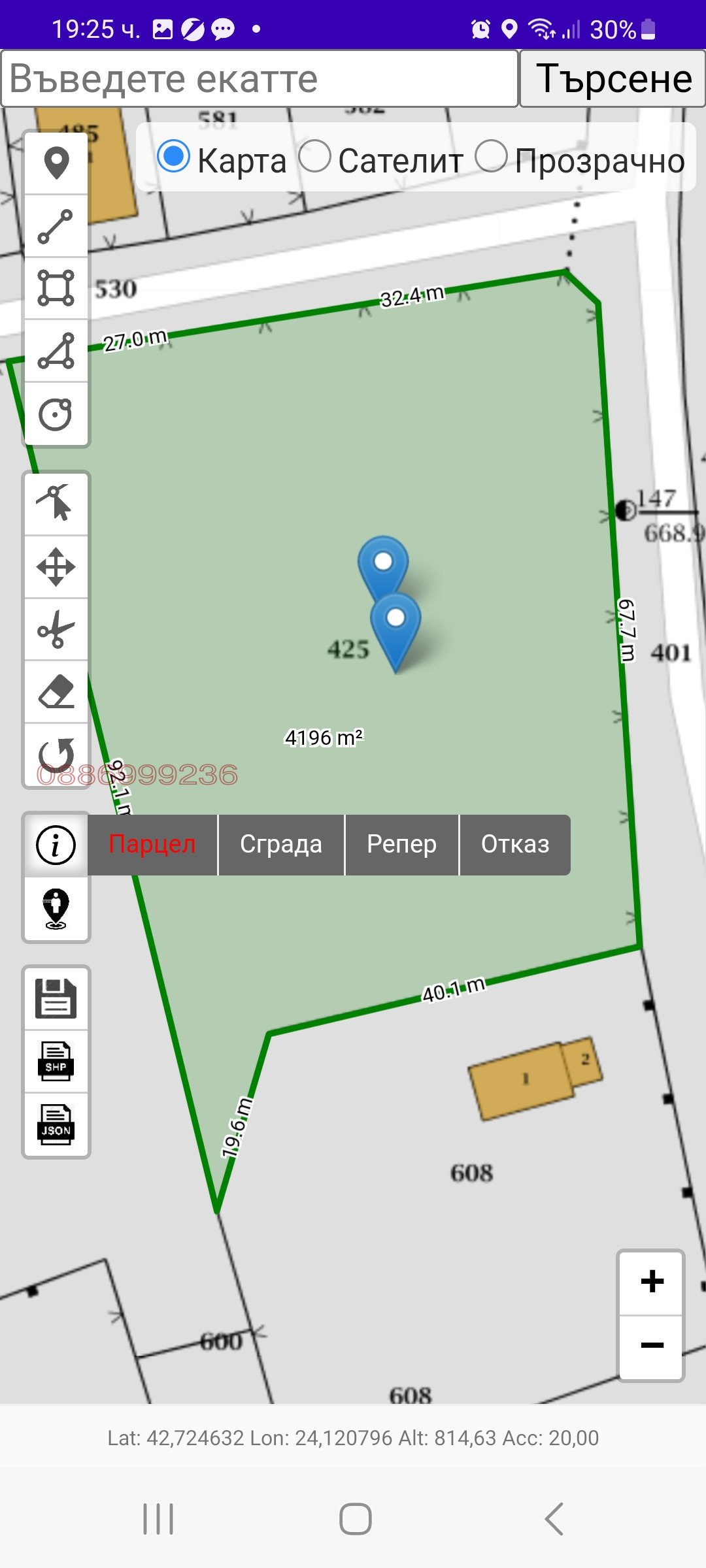Tap 'Отказ' to cancel info selection
The height and width of the screenshot is (1568, 706).
[x=515, y=844]
